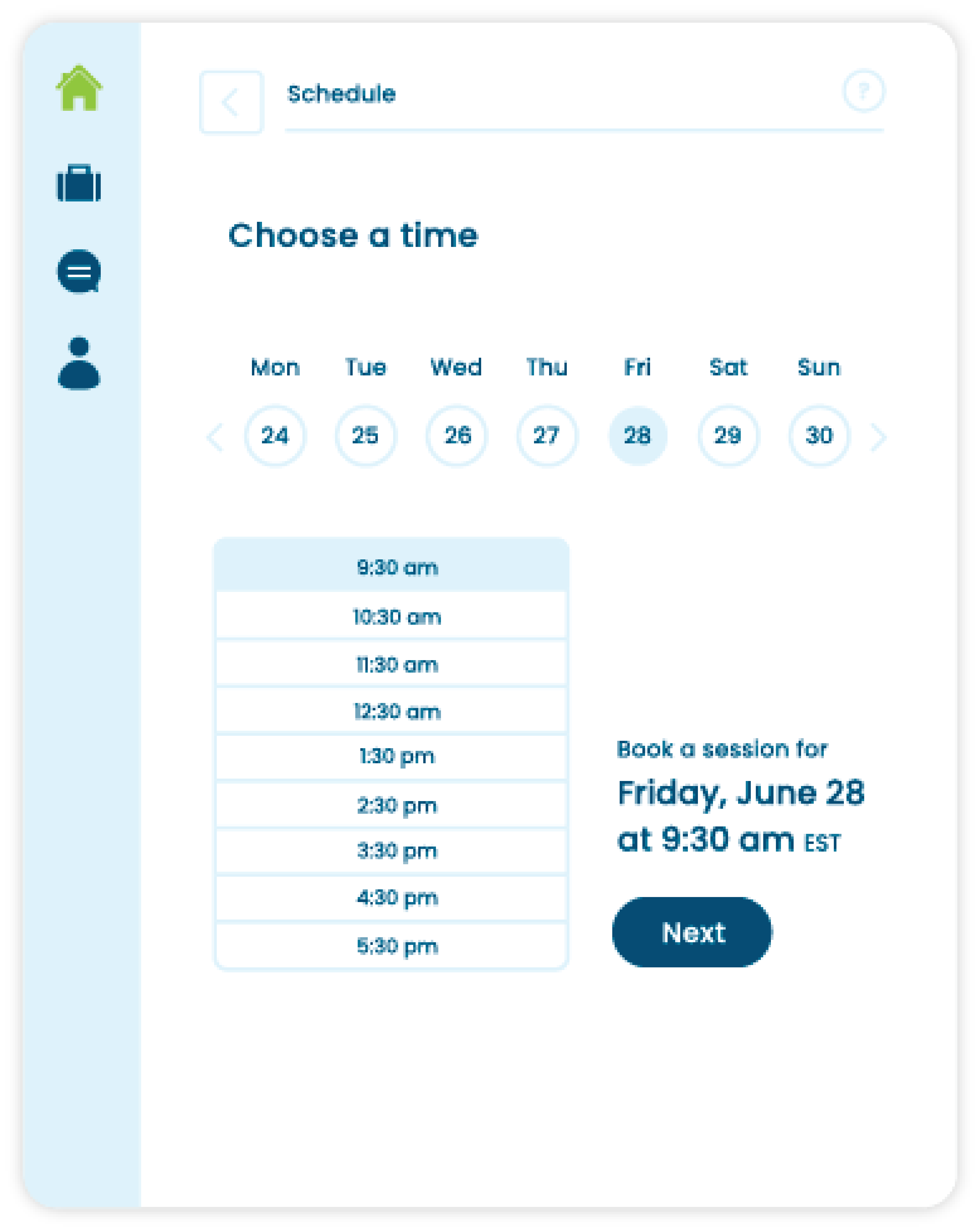The height and width of the screenshot is (1232, 980).
Task: Go back using the arrow beside Schedule
Action: point(231,102)
